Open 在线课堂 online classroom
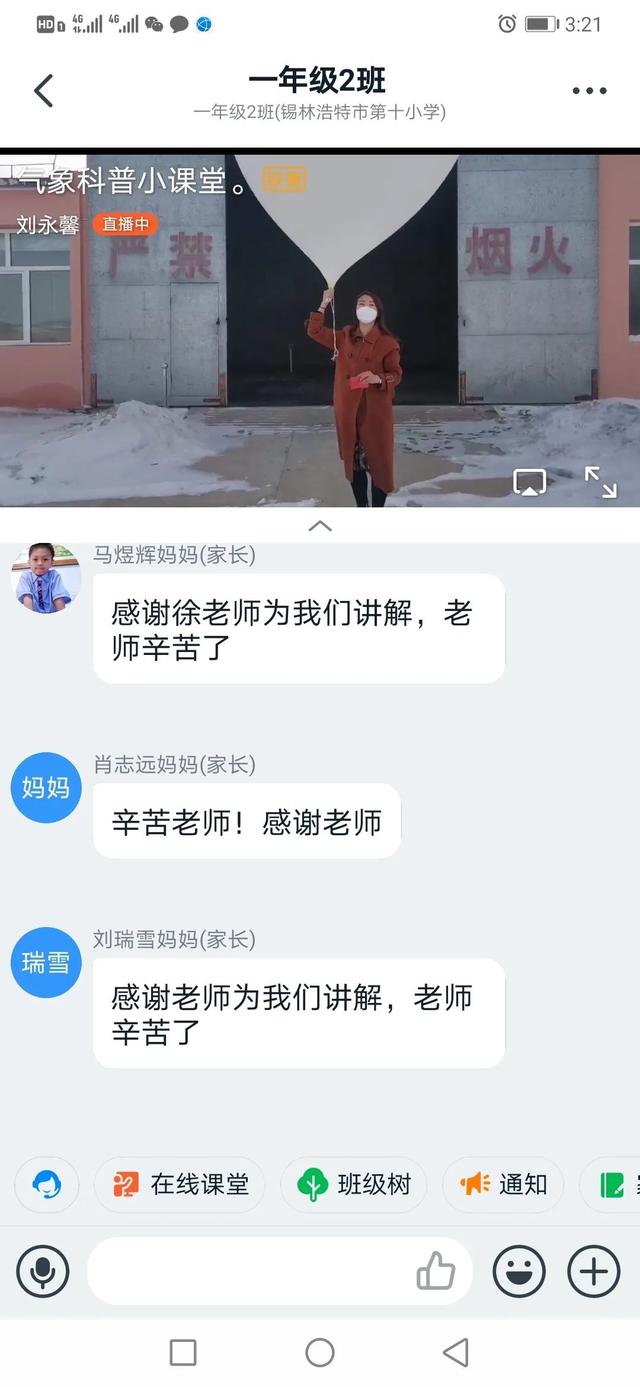Viewport: 640px width, 1387px height. click(x=180, y=1185)
